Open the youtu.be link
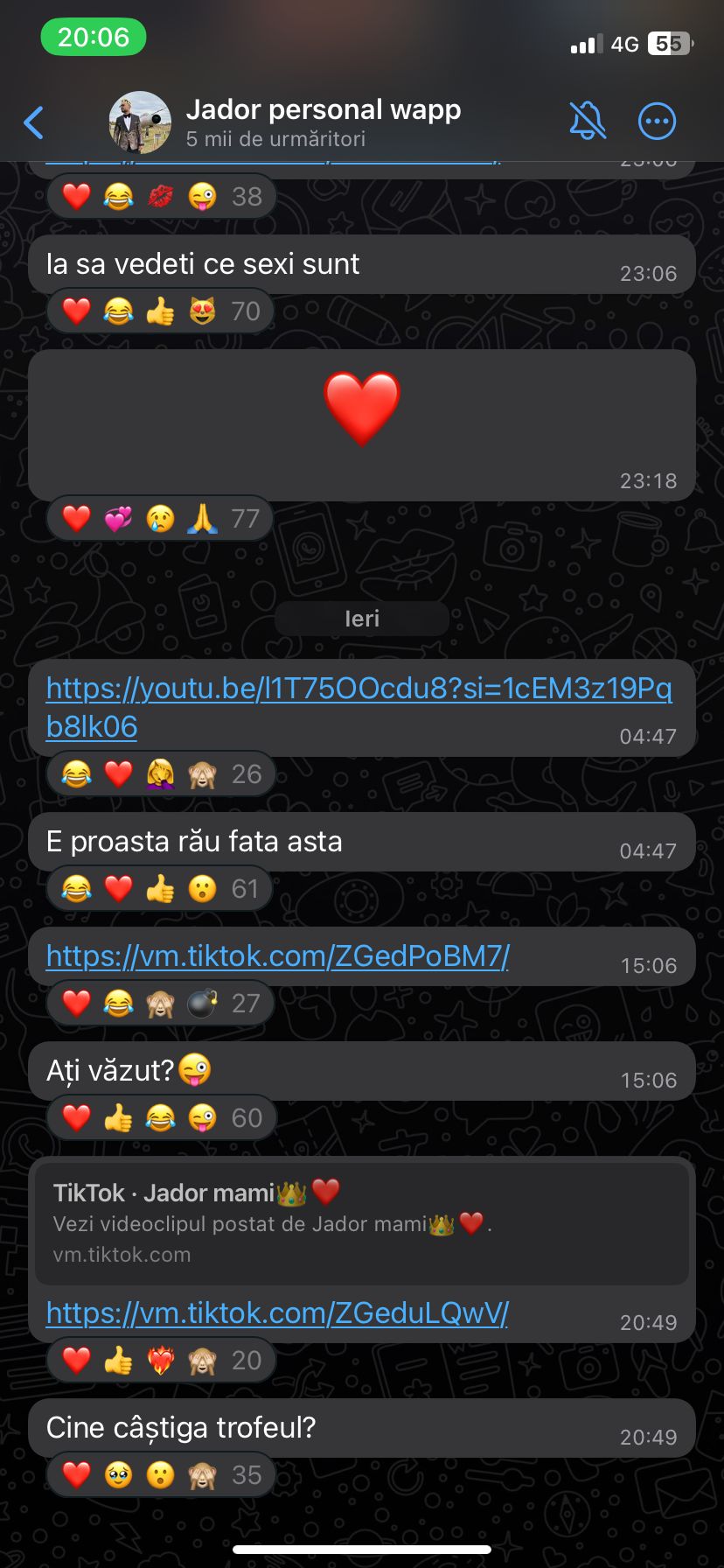The image size is (724, 1568). coord(358,689)
